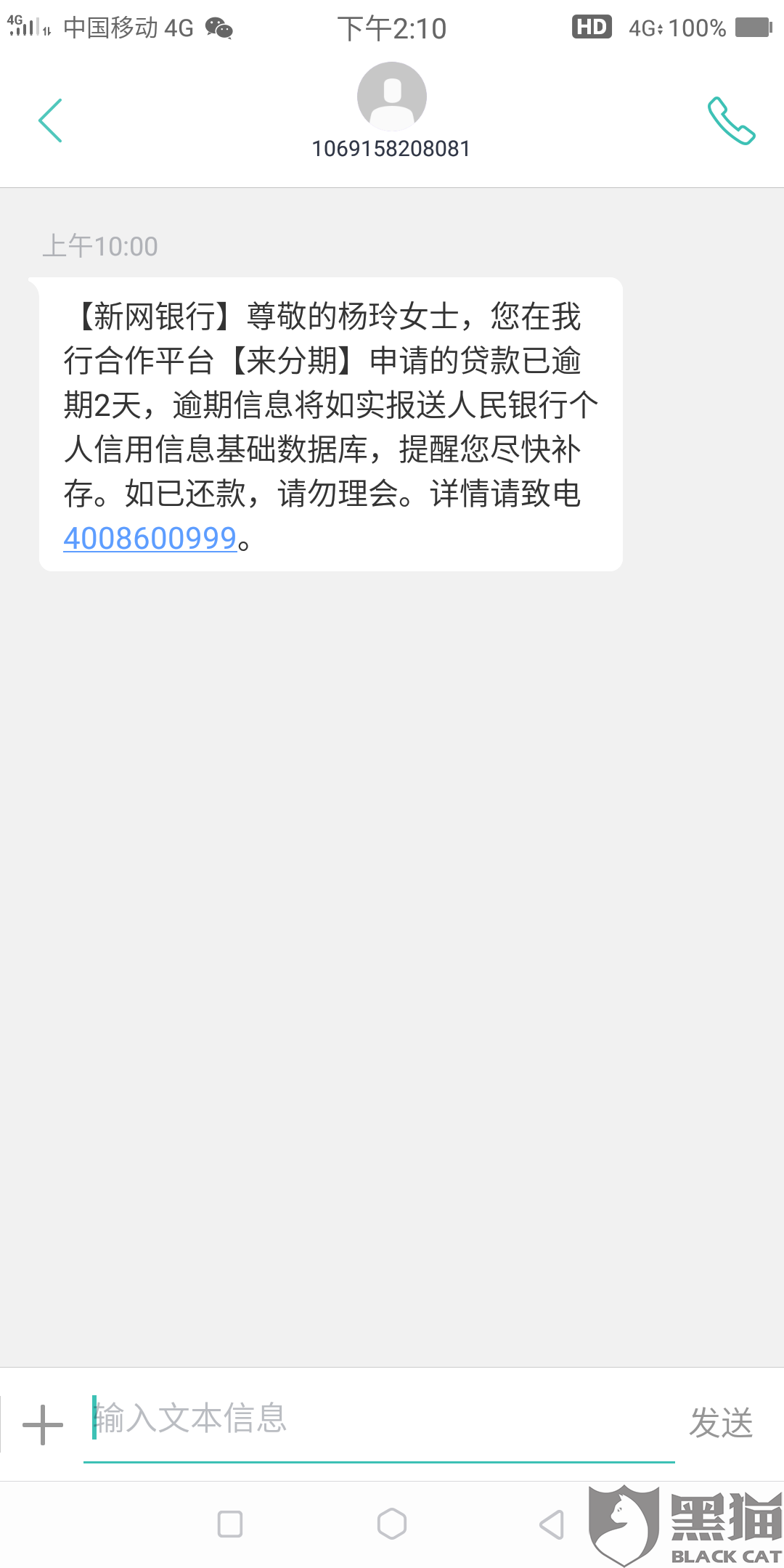Image resolution: width=784 pixels, height=1568 pixels.
Task: Go back to the message list
Action: pos(50,121)
